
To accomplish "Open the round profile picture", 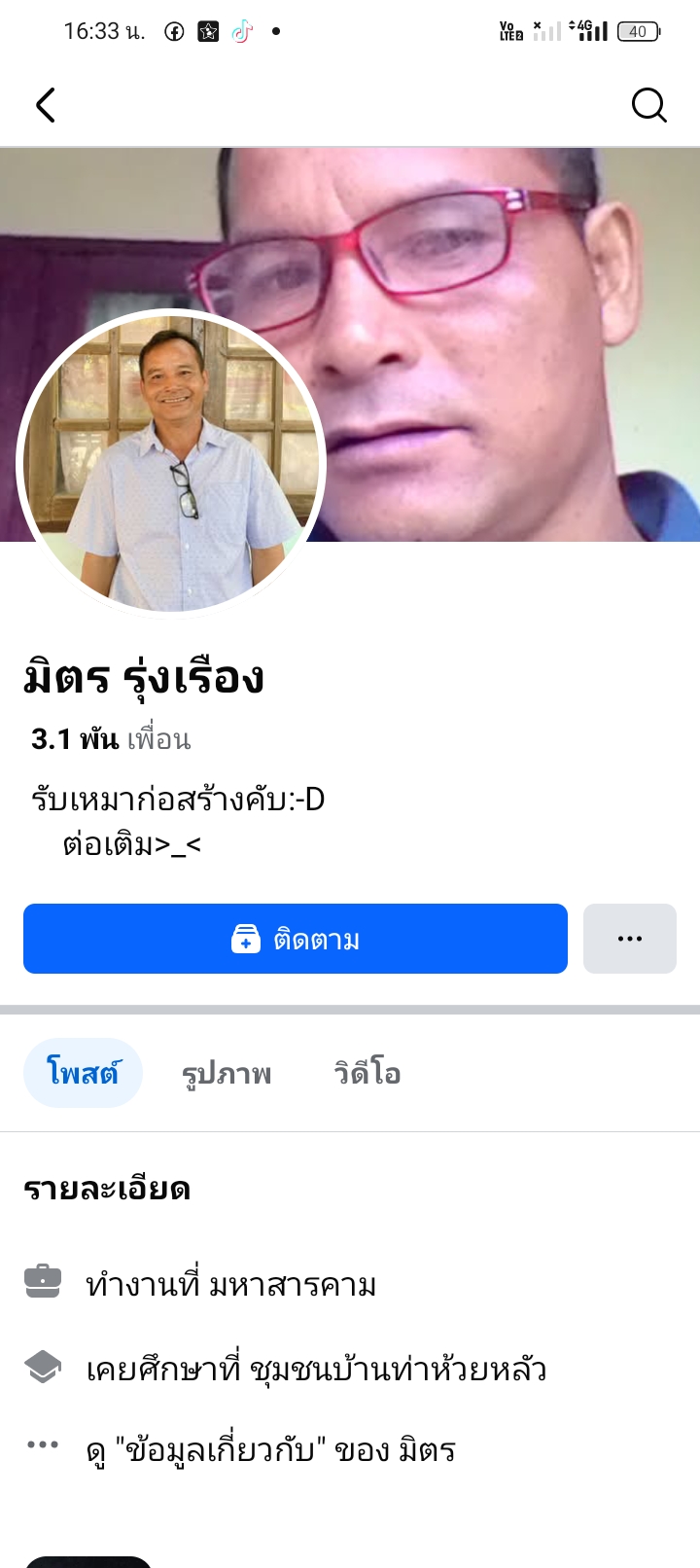I will [171, 463].
